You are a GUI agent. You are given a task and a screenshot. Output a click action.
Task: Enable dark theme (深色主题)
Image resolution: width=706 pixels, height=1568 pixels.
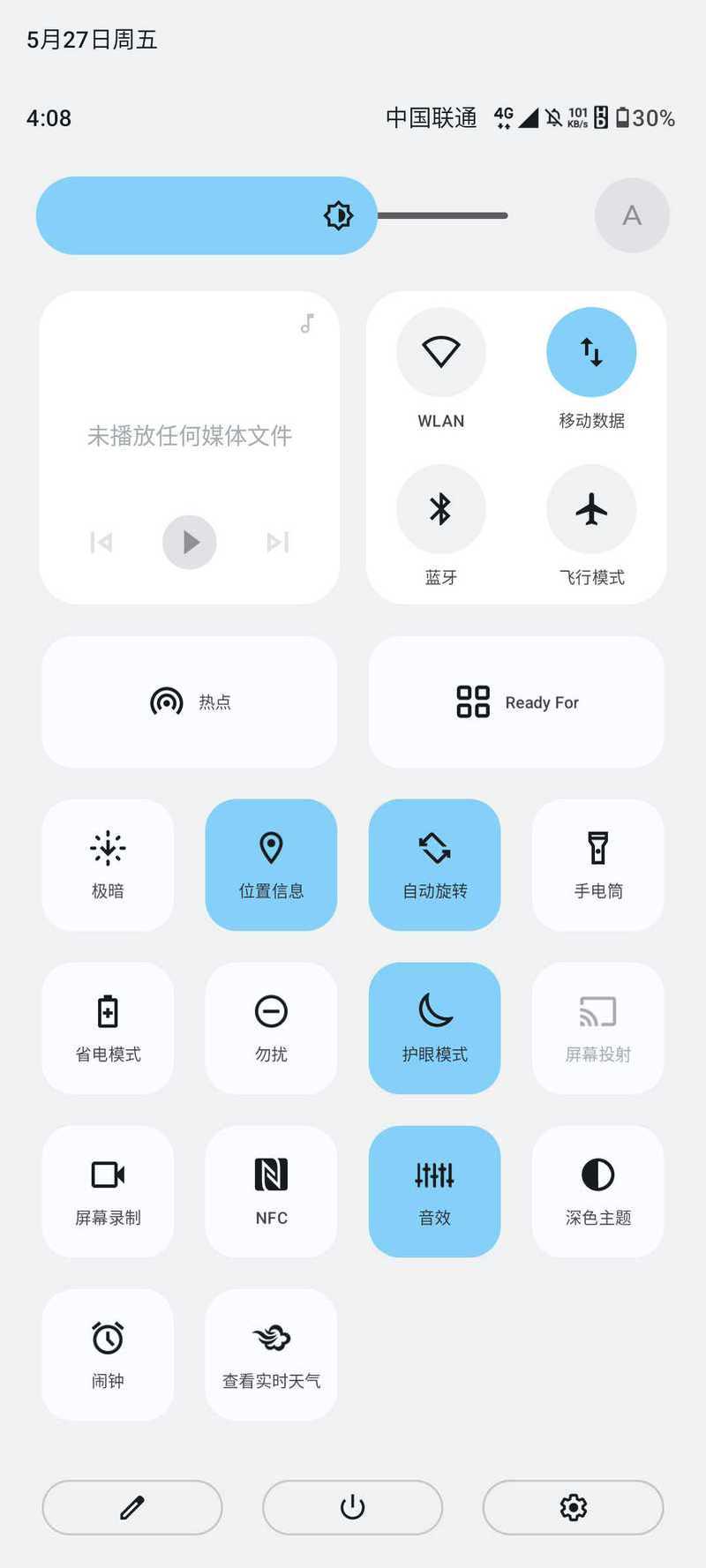click(597, 1191)
